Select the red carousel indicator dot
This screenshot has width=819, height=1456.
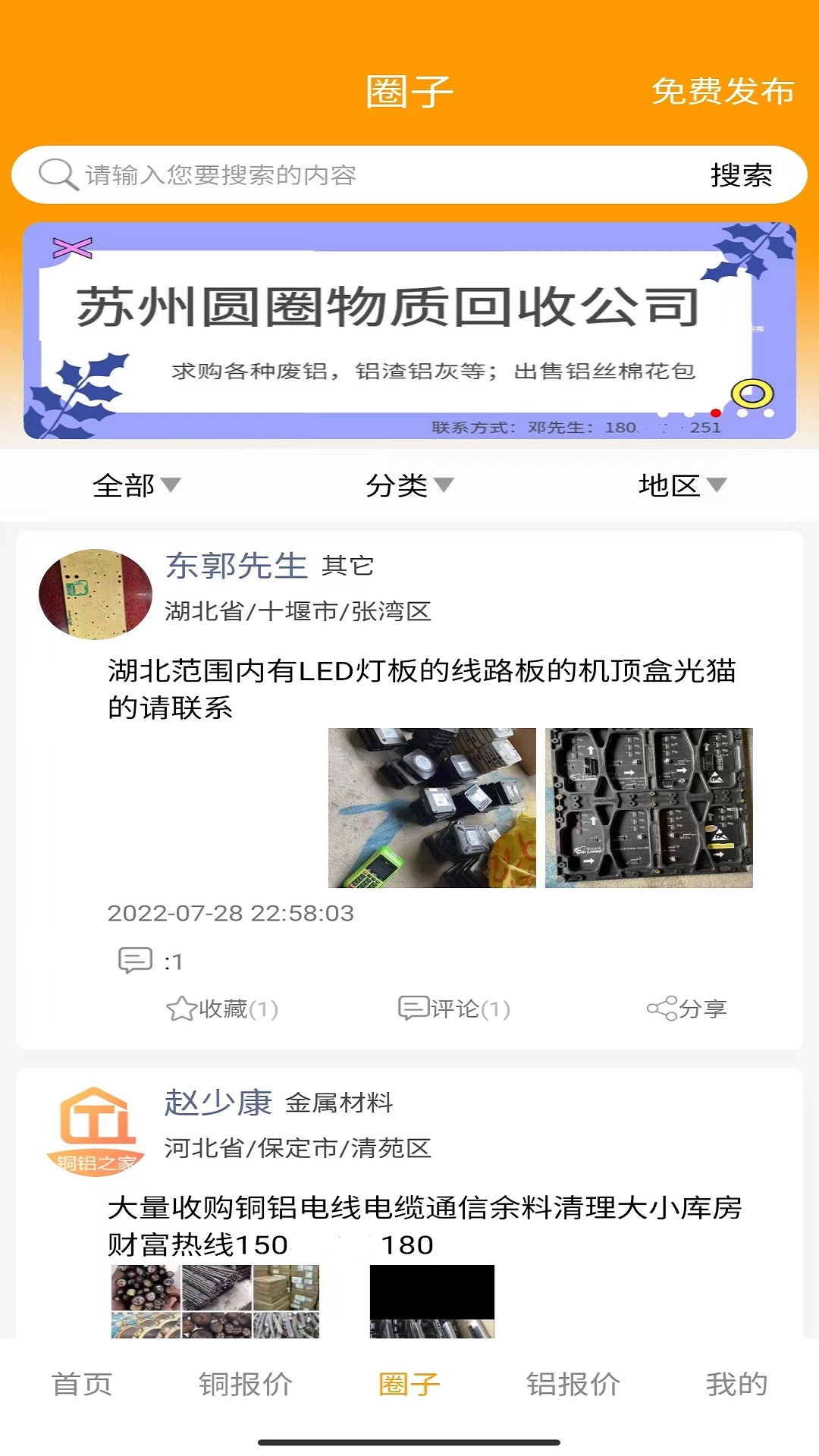[715, 412]
